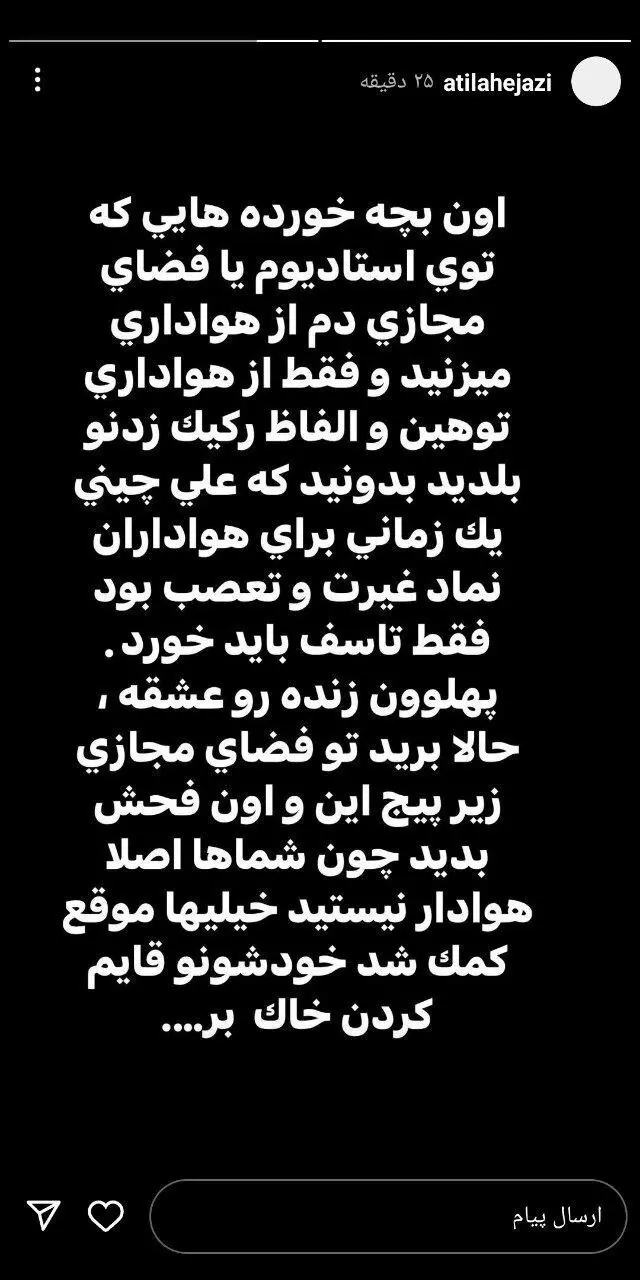The image size is (640, 1280).
Task: Open the story options three-dot menu
Action: [x=39, y=81]
